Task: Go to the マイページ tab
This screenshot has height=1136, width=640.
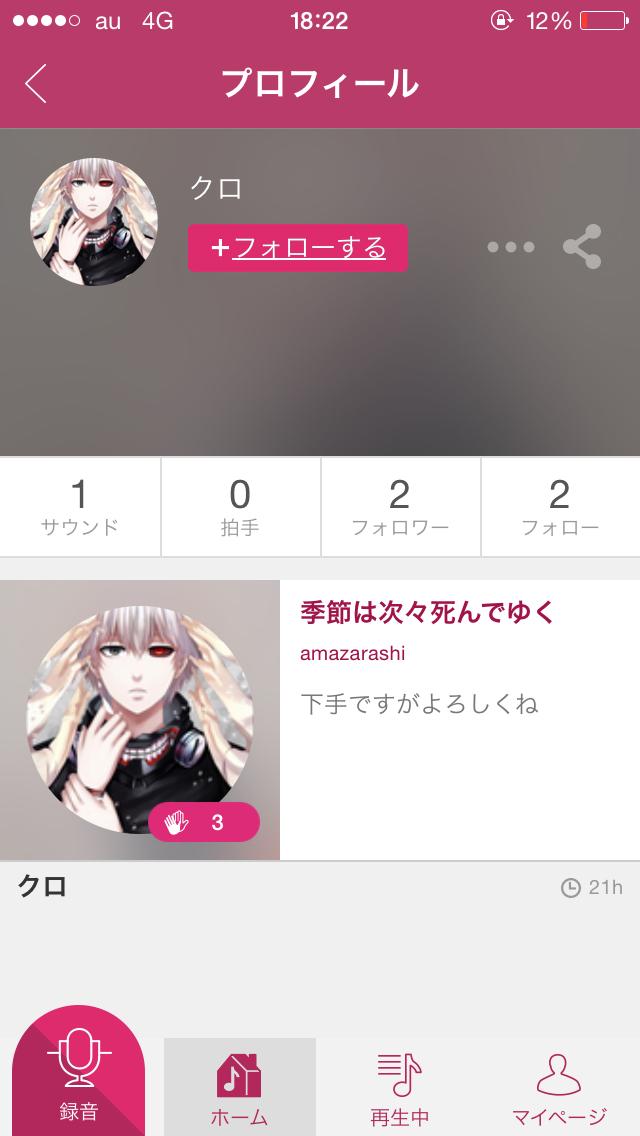Action: pos(560,1088)
